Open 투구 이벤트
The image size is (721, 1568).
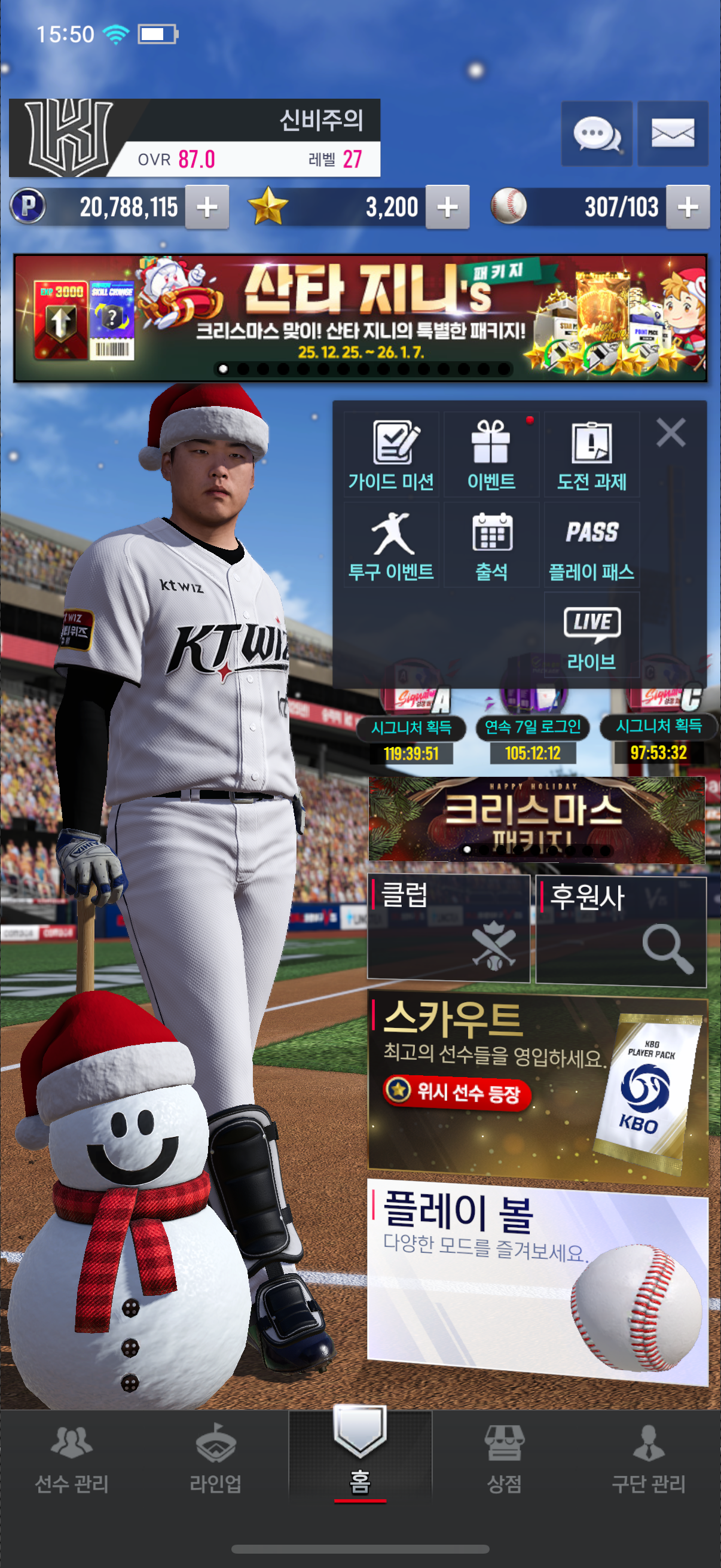(x=391, y=545)
